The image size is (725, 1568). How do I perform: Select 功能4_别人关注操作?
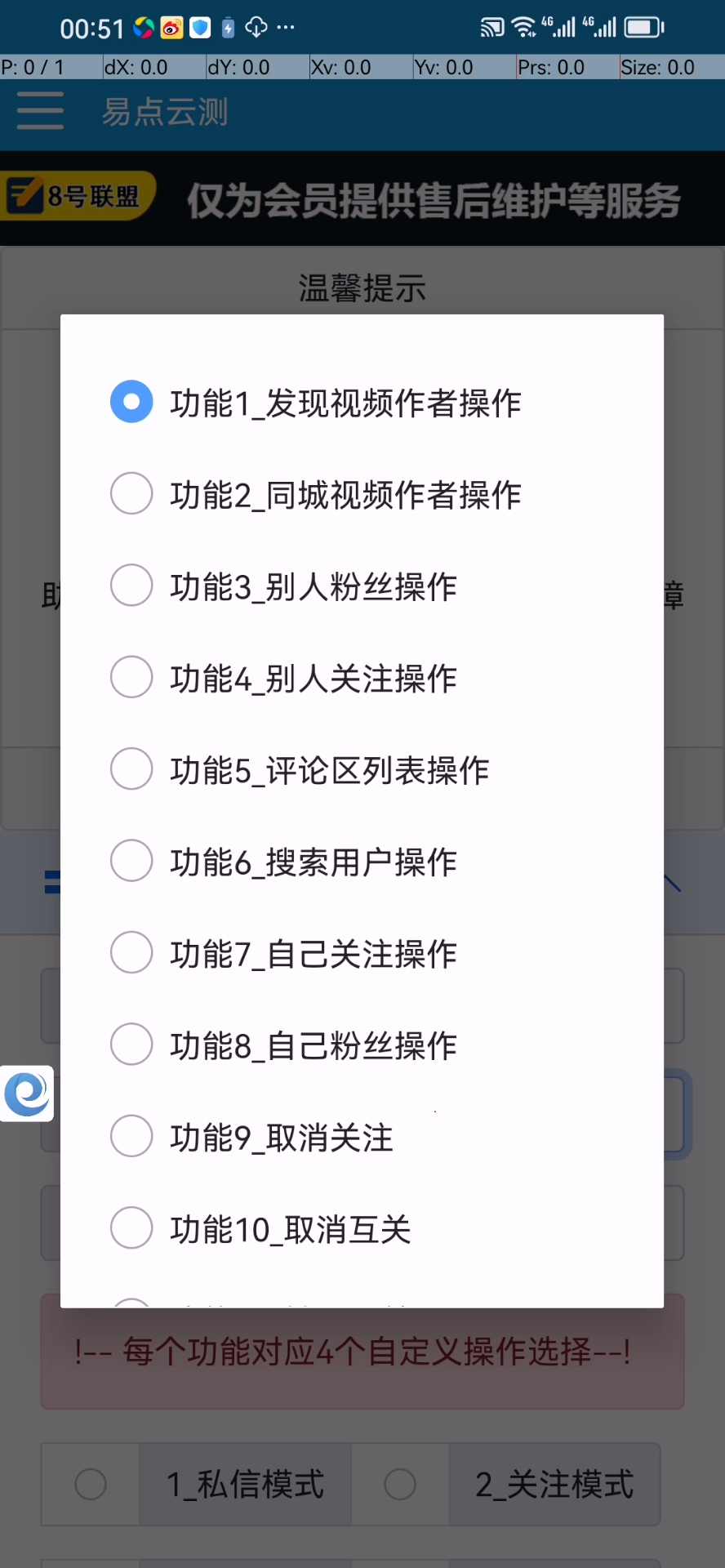pos(131,677)
